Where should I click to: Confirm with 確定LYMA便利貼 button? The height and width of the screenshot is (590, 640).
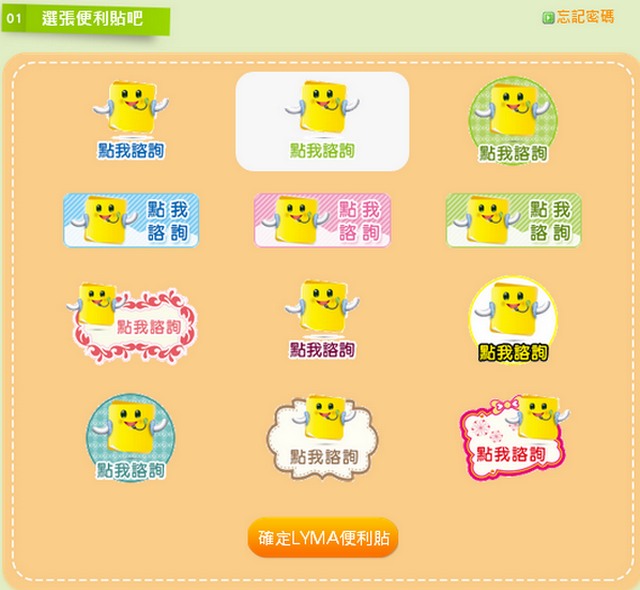click(x=322, y=537)
